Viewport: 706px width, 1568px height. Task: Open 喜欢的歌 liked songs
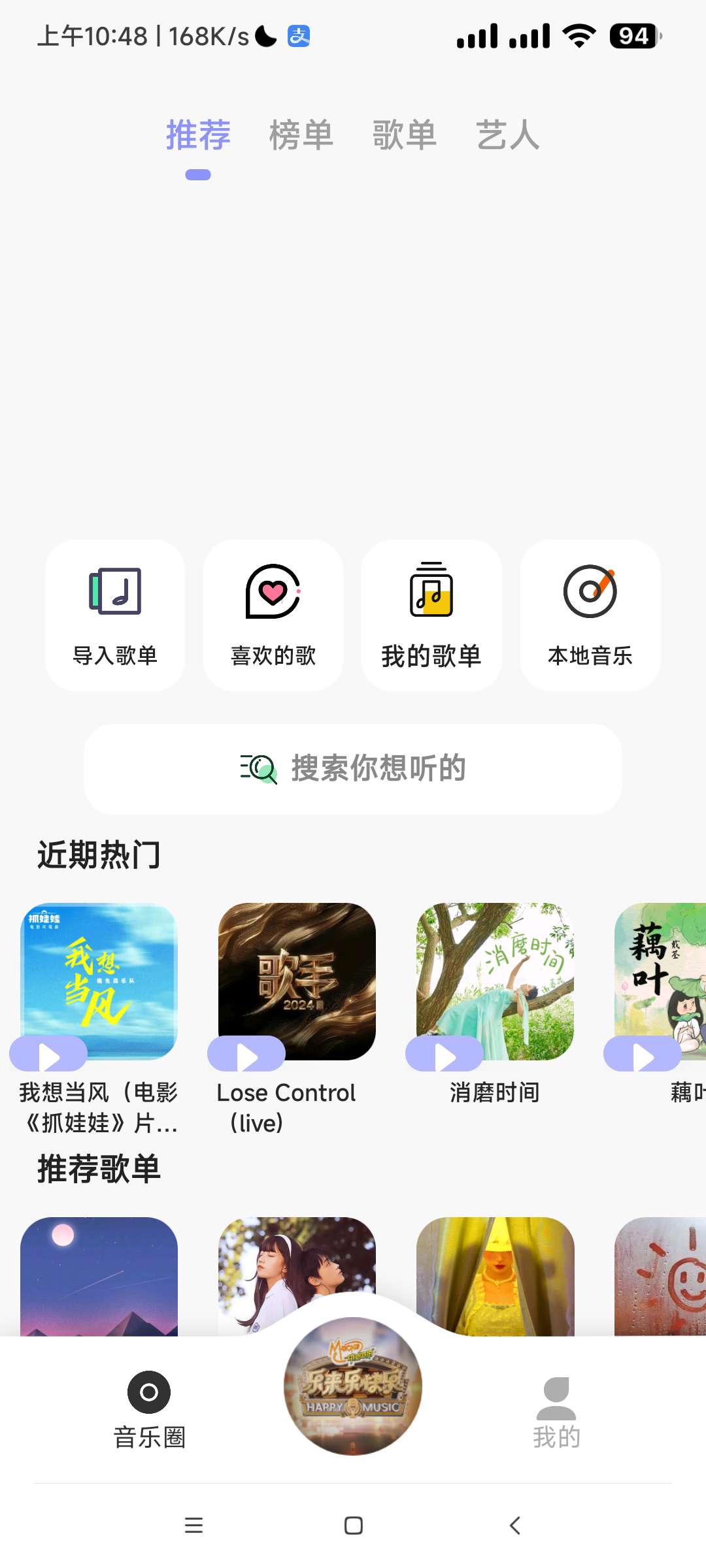click(x=273, y=615)
